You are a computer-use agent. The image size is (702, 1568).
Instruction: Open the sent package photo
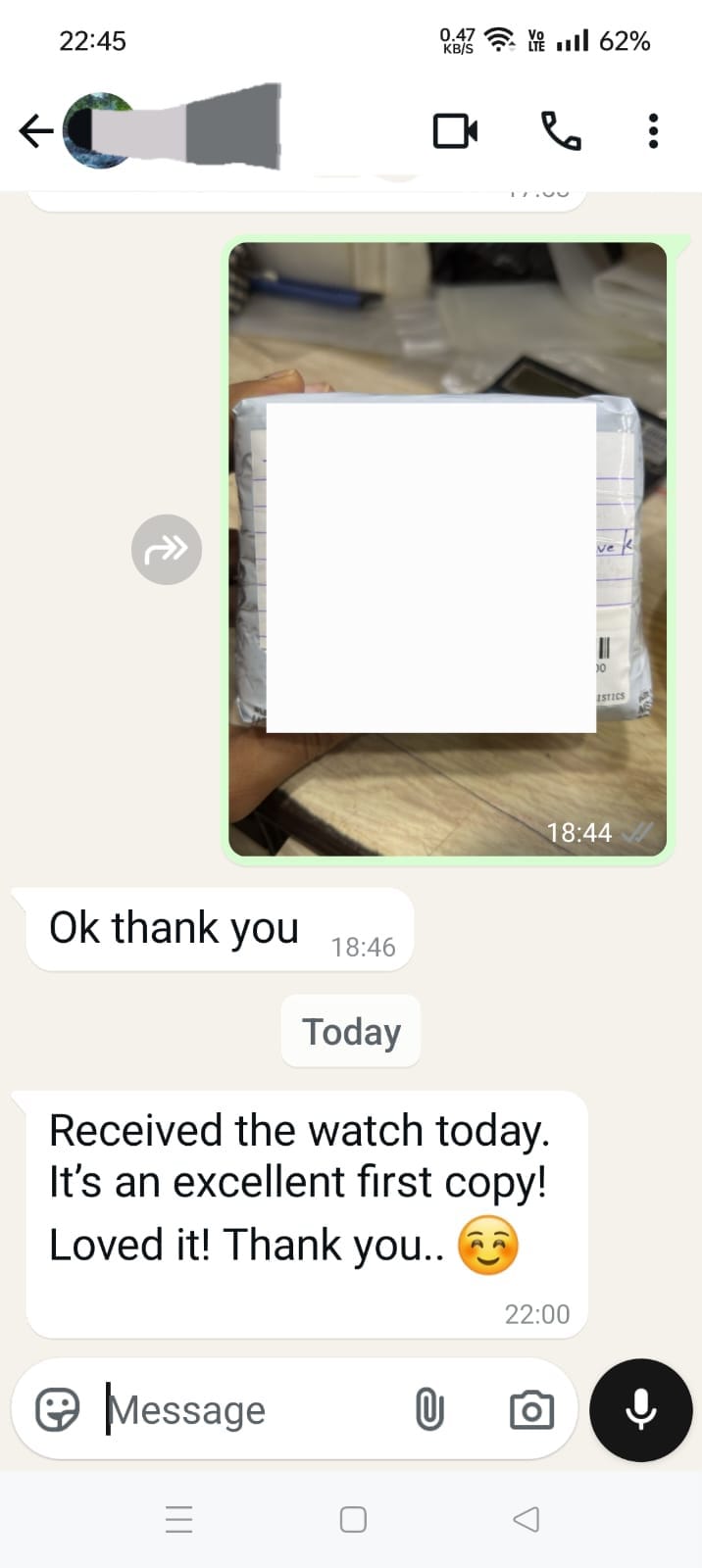coord(447,549)
